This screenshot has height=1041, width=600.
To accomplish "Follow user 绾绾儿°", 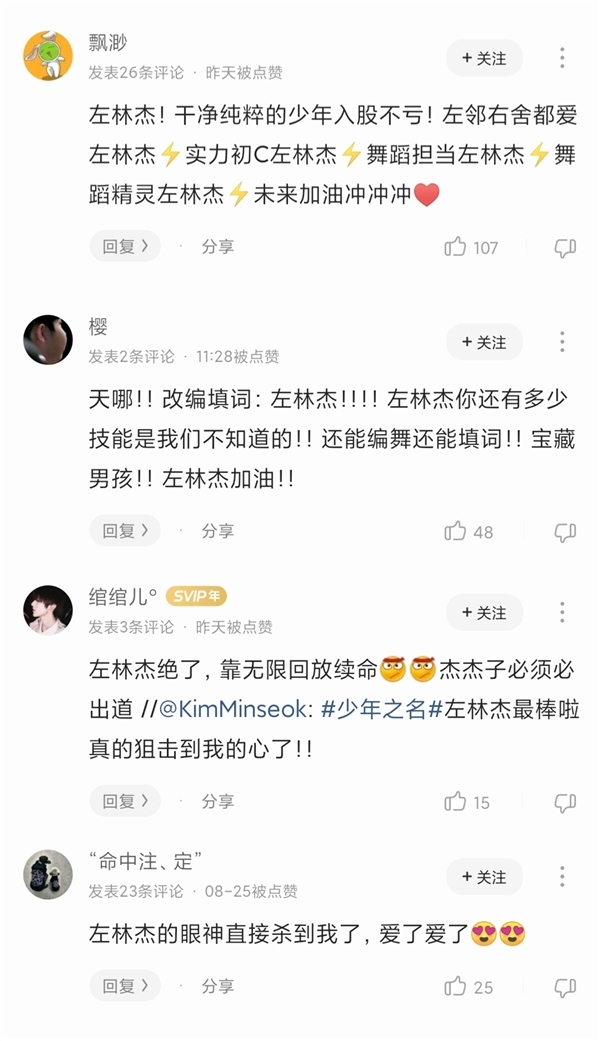I will 484,612.
